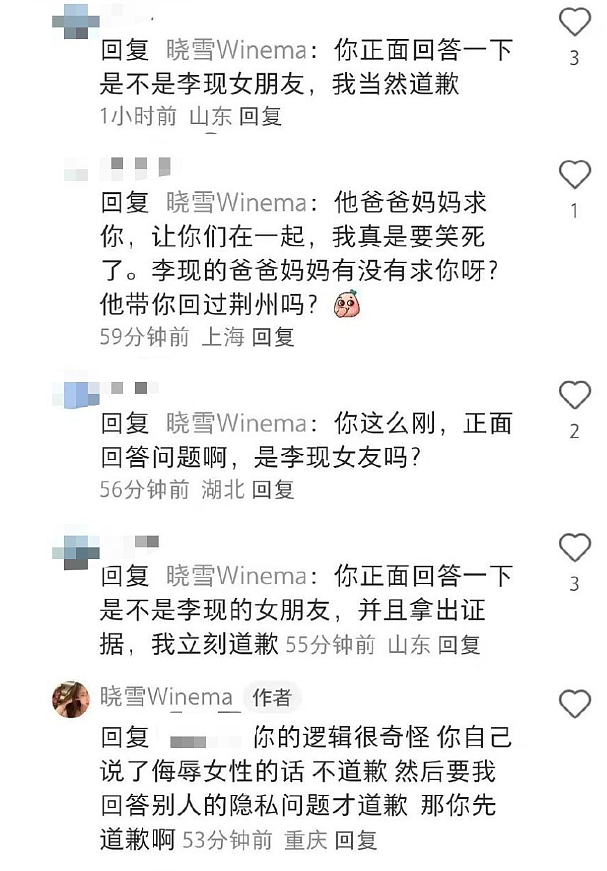This screenshot has width=607, height=871.
Task: Tap 回复 on the 56分钟前 湖北 comment
Action: tap(273, 489)
